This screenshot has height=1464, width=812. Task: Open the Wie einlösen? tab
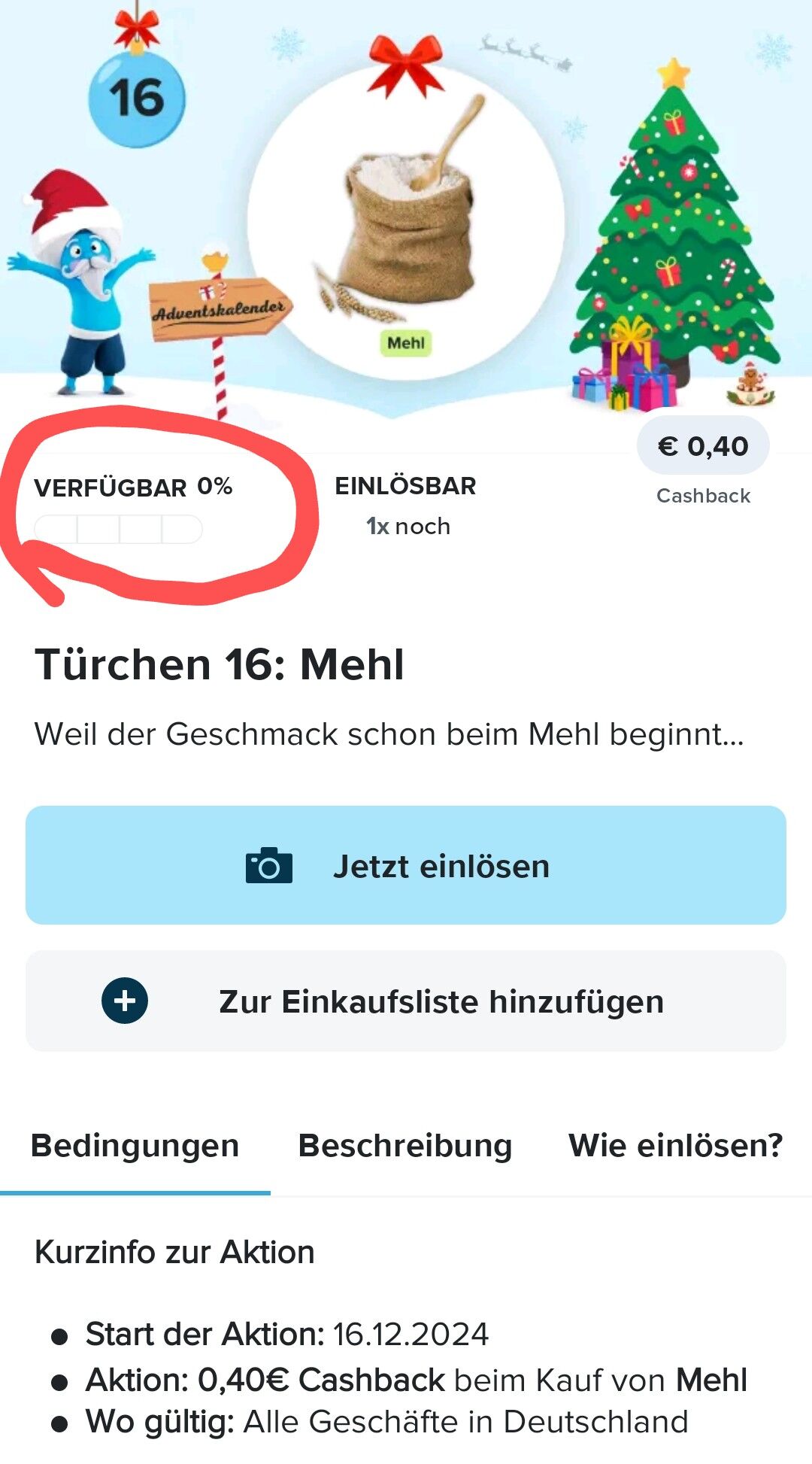point(675,1146)
